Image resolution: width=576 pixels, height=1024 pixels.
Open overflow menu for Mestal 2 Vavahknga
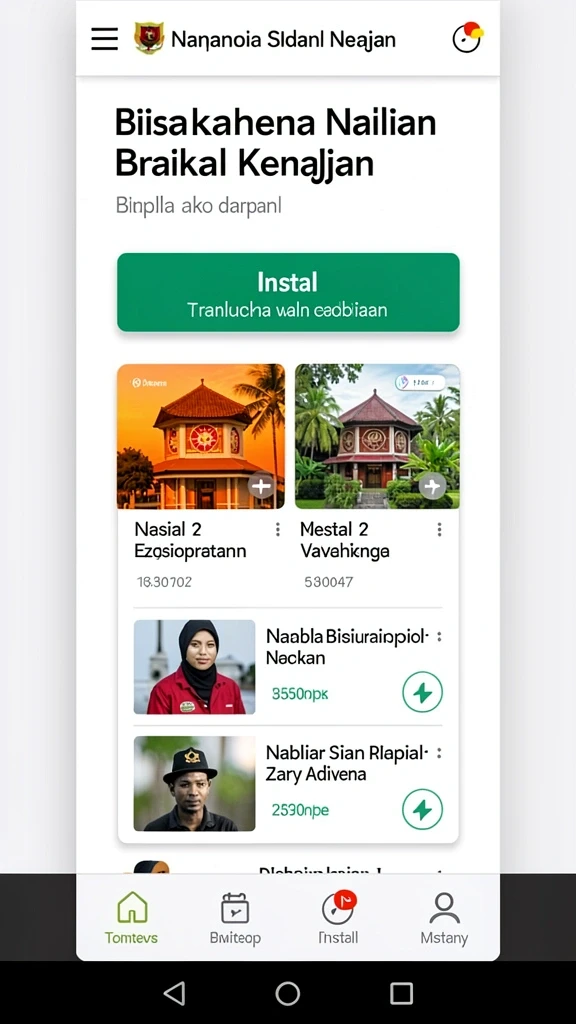[440, 529]
